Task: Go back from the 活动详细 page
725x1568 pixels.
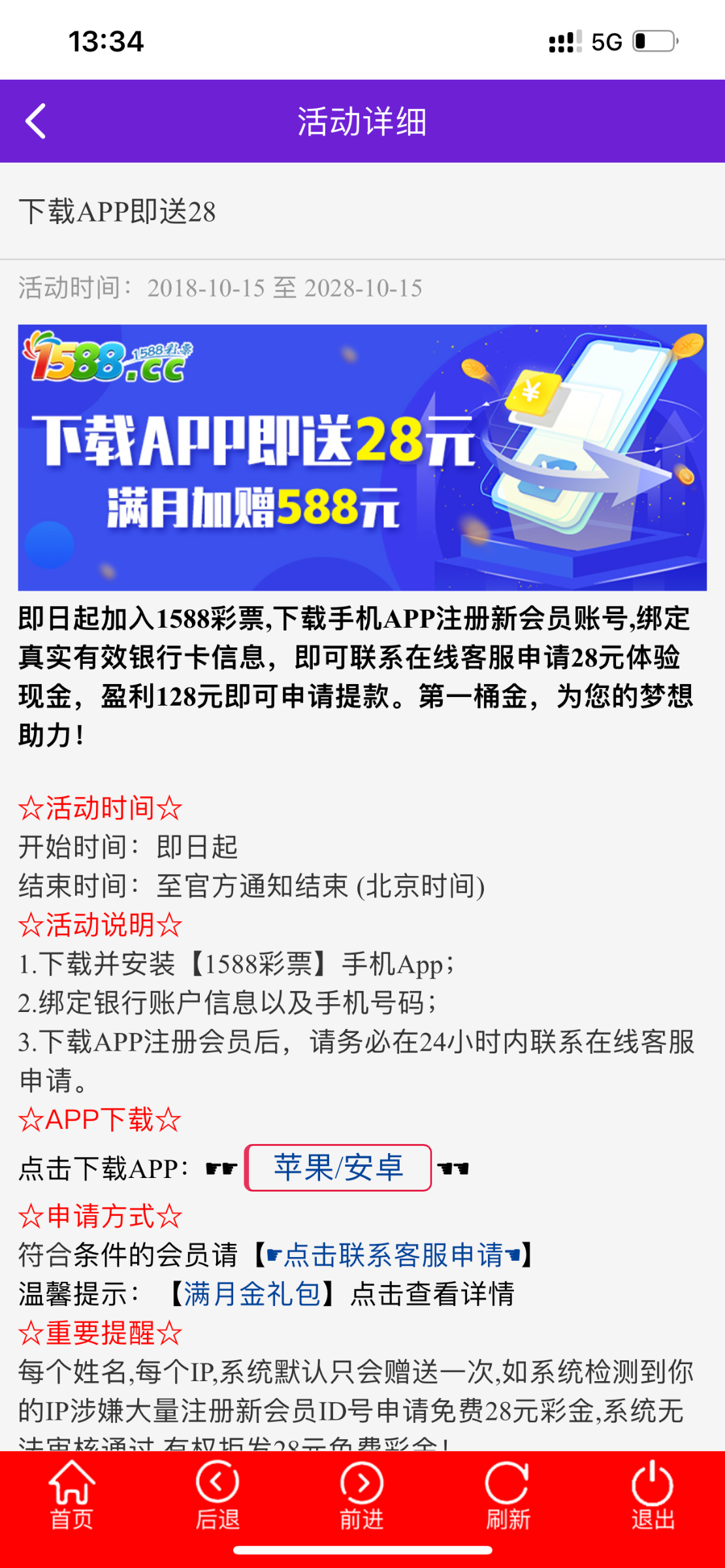Action: tap(36, 122)
